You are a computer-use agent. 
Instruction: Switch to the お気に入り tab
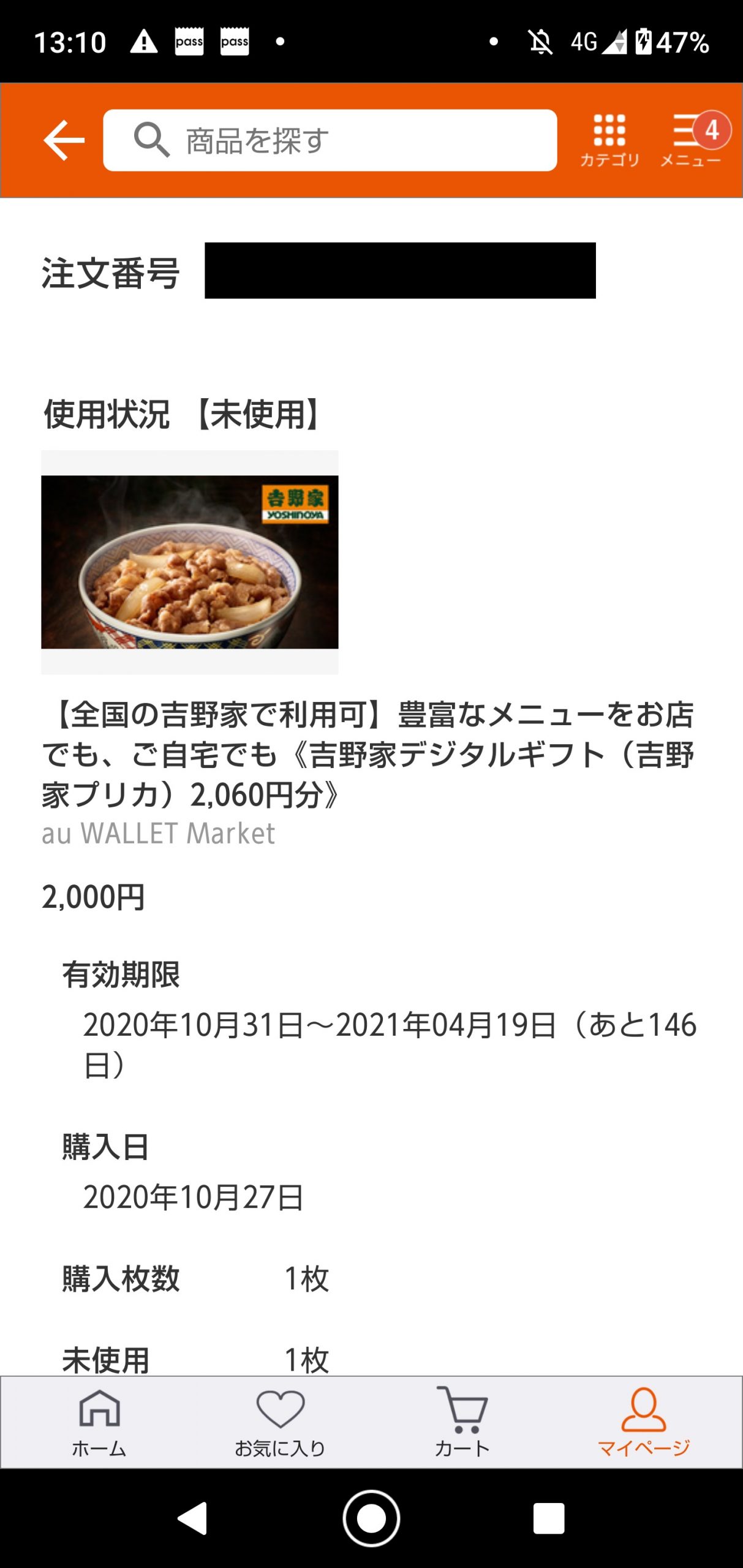280,1422
